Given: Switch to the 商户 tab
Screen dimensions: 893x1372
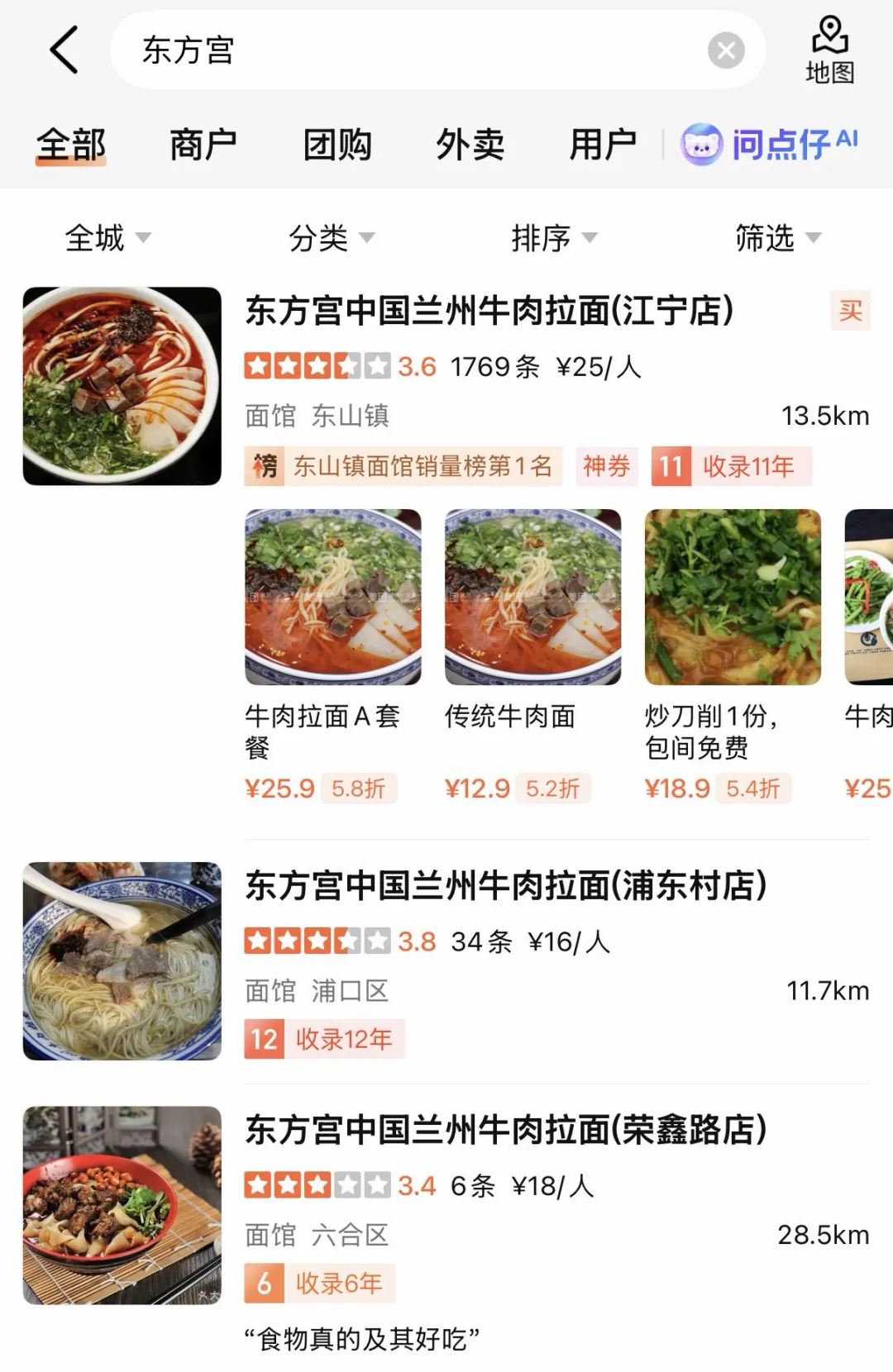Looking at the screenshot, I should [x=203, y=145].
